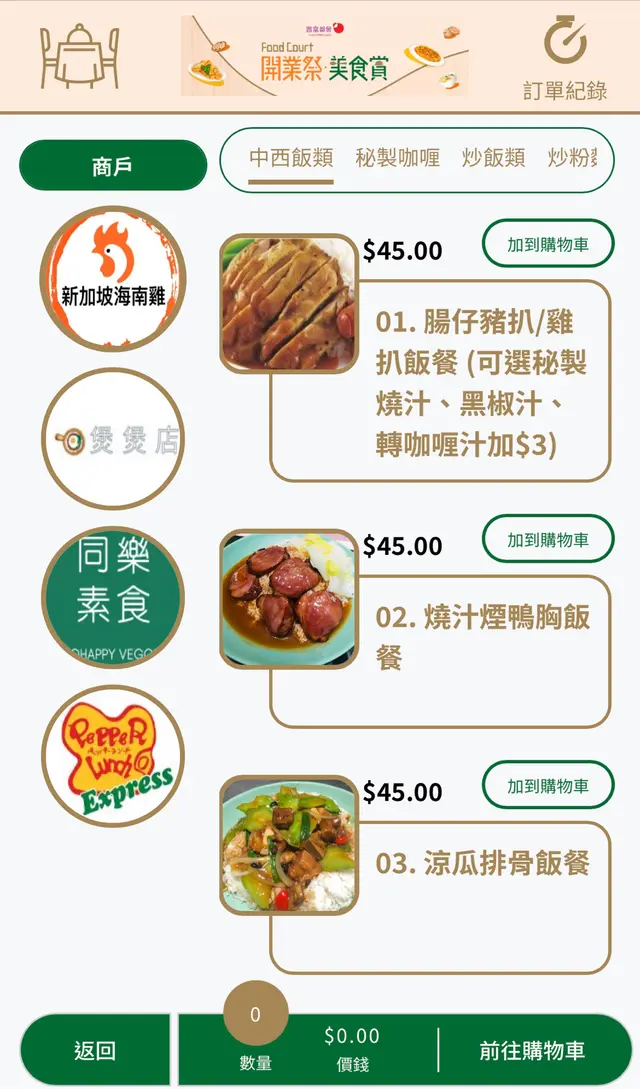The image size is (640, 1089).
Task: Choose the 煲煲店 merchant
Action: pos(113,439)
